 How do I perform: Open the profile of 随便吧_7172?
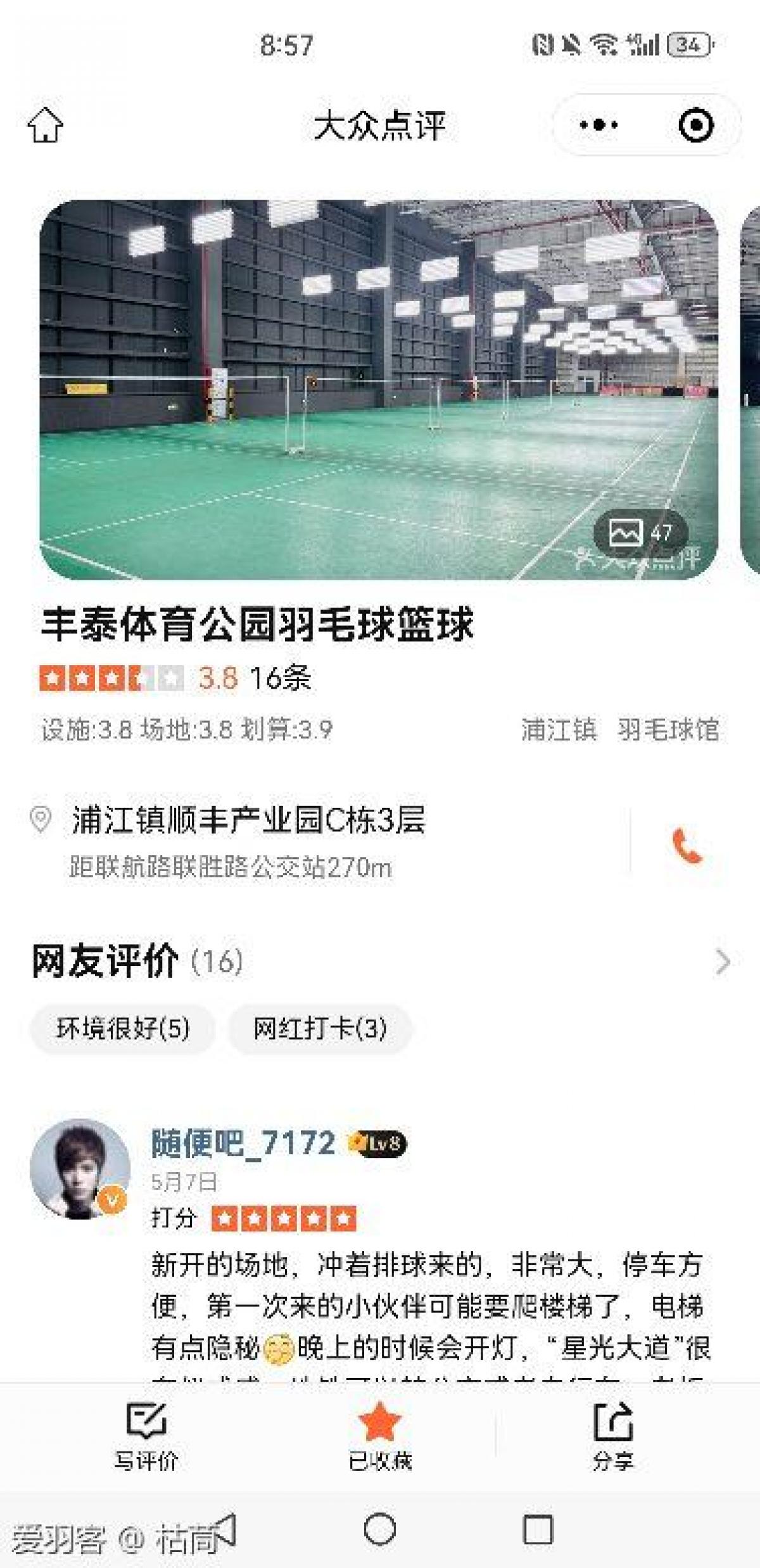coord(80,1169)
